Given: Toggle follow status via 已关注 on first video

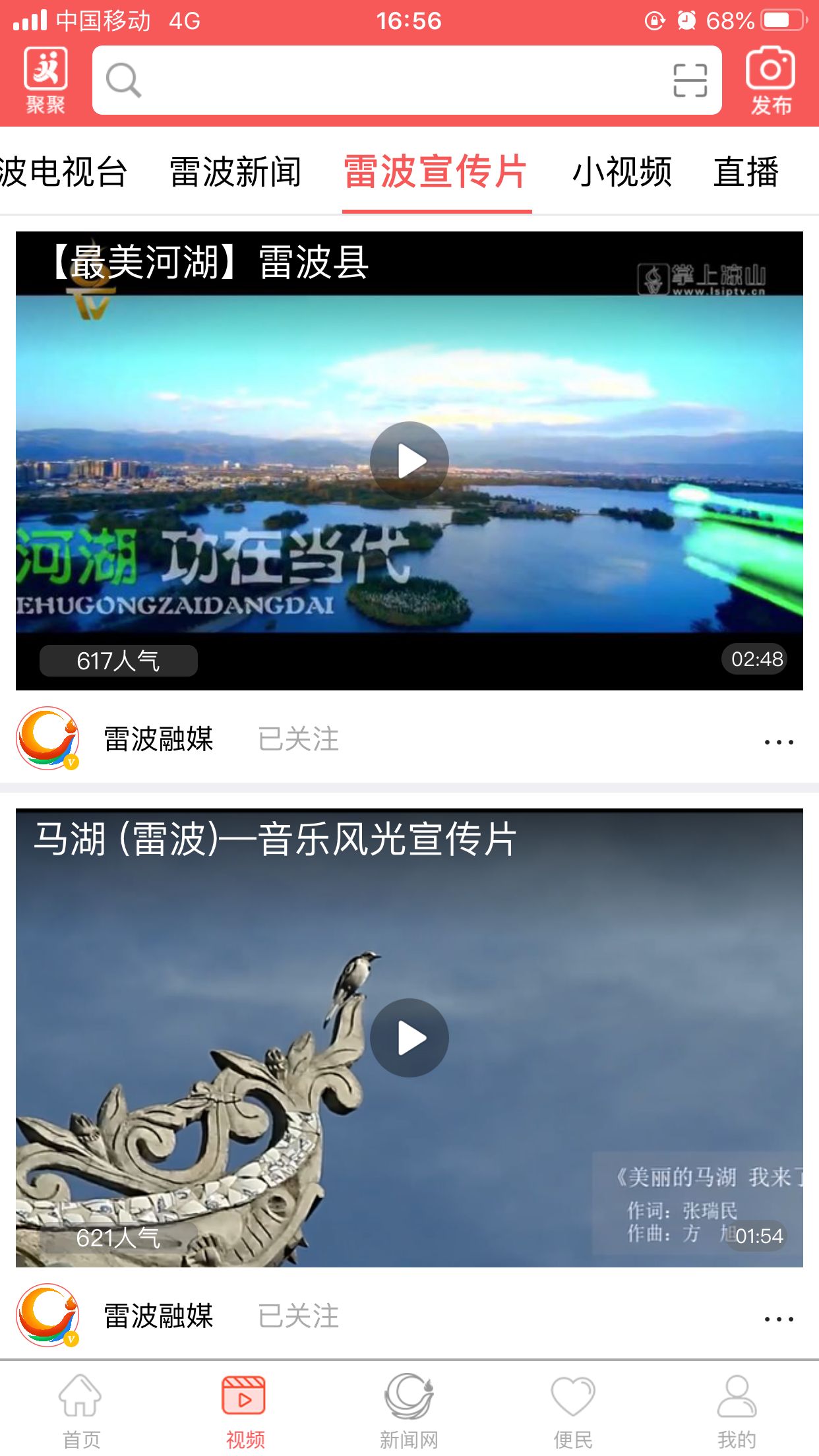Looking at the screenshot, I should tap(298, 739).
